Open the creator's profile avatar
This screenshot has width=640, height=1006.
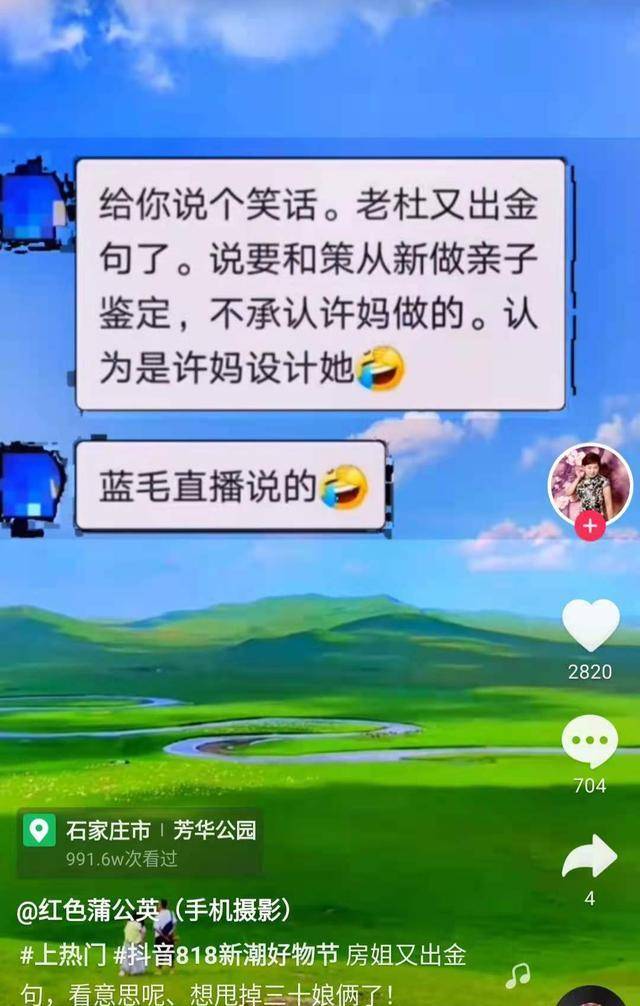(590, 482)
